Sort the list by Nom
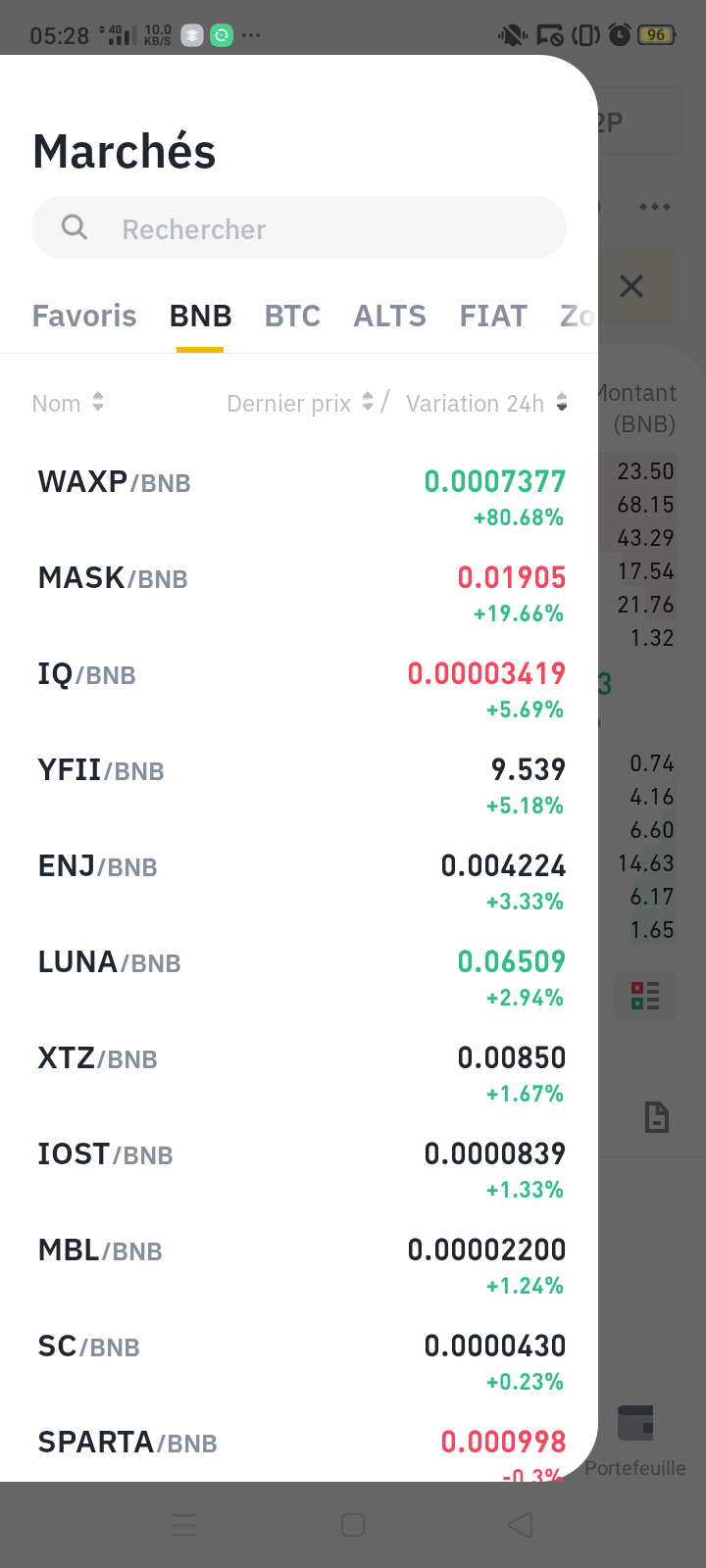Screen dimensions: 706x1568 coord(67,403)
